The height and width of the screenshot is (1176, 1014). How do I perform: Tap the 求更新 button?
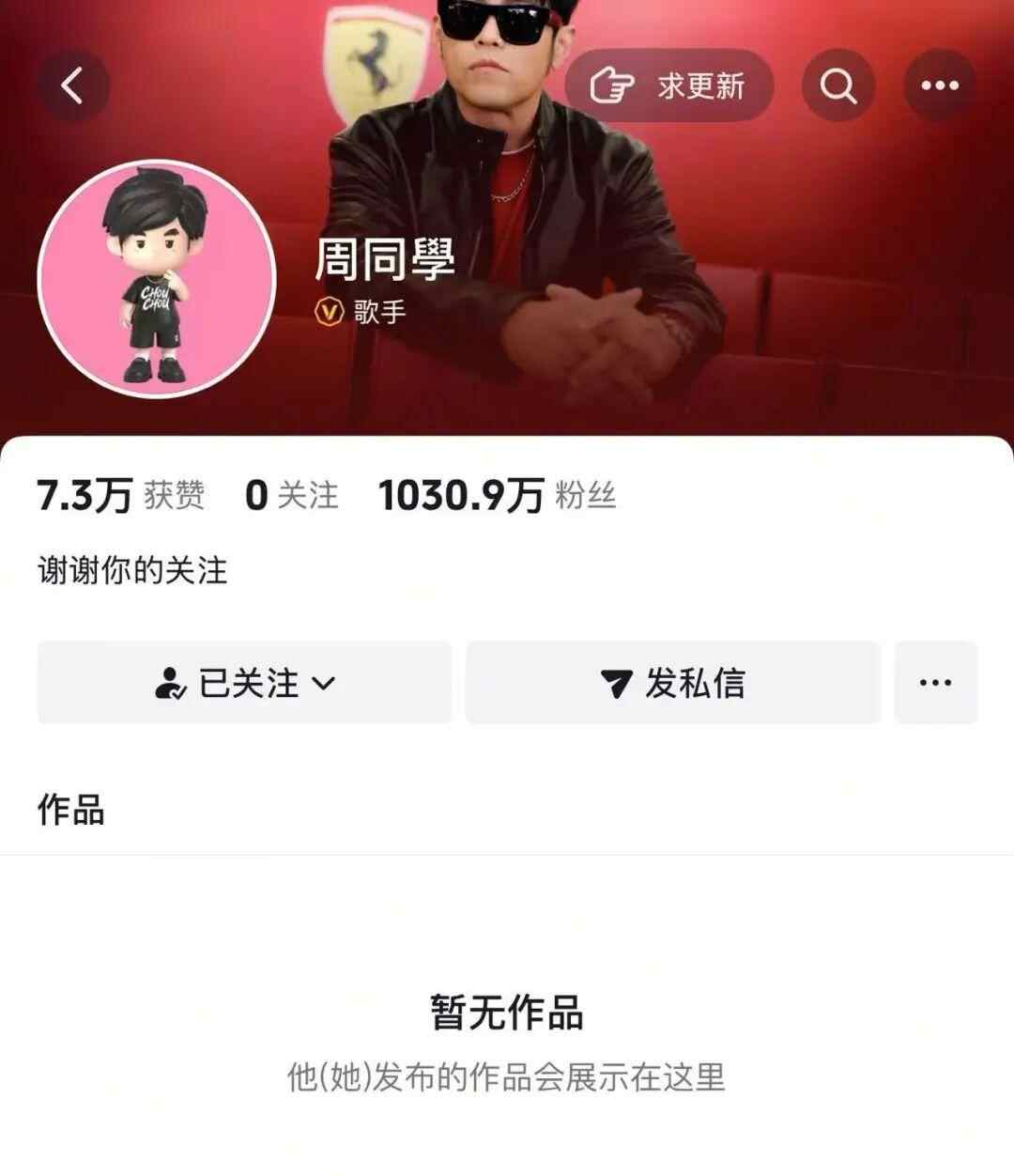[x=668, y=86]
